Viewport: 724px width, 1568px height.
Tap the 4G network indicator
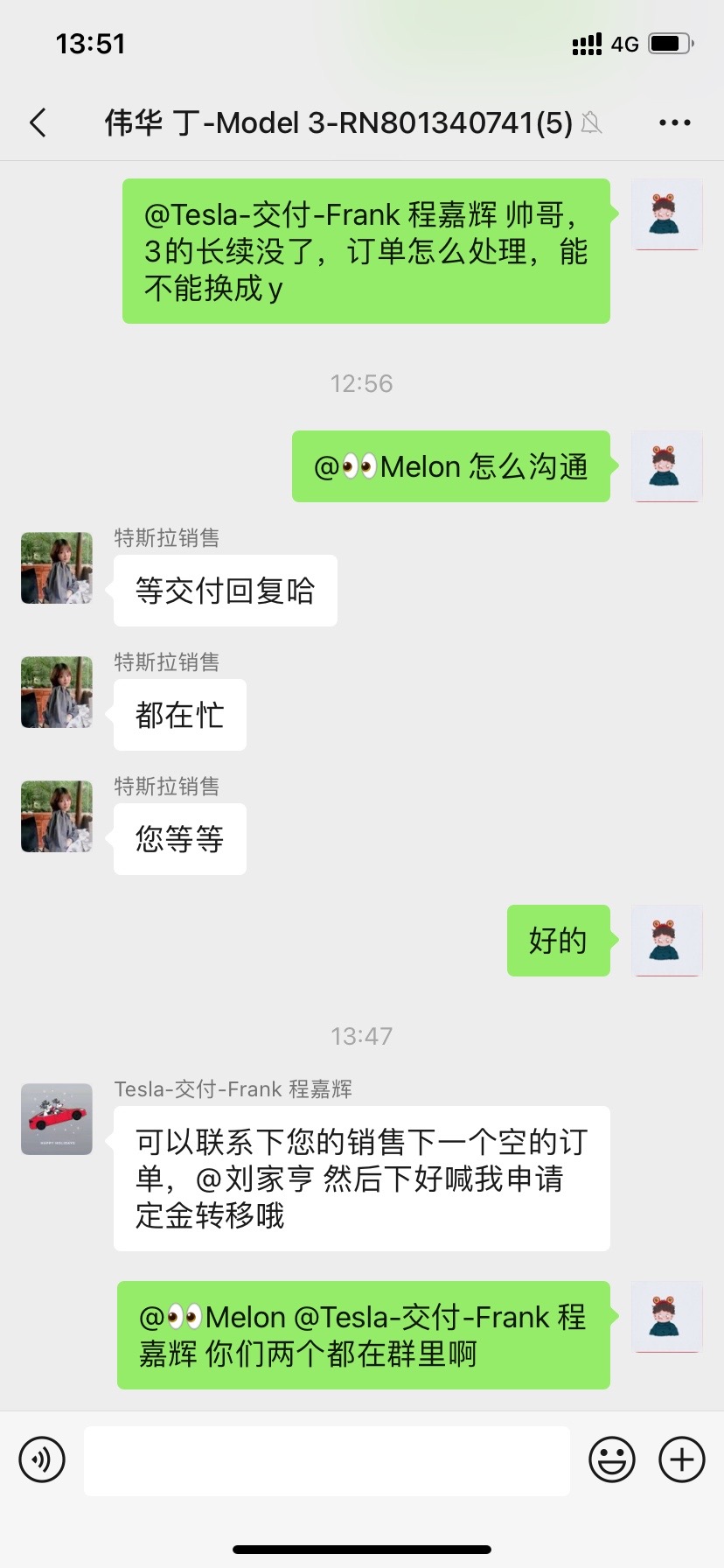[x=626, y=43]
